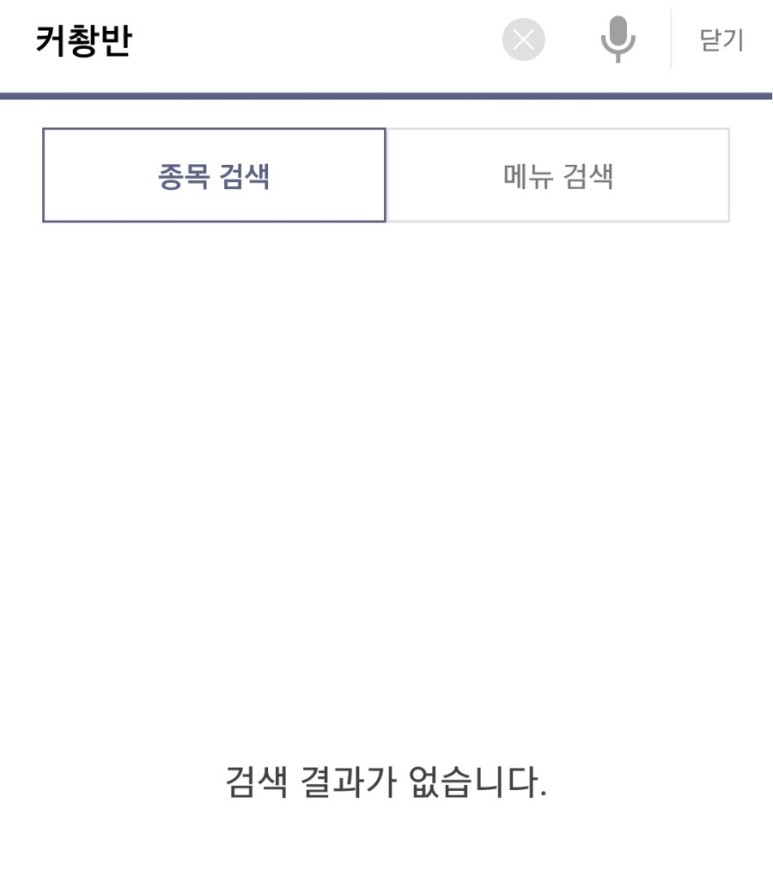
Task: Re-select the active 종목 검색 tab
Action: (215, 173)
